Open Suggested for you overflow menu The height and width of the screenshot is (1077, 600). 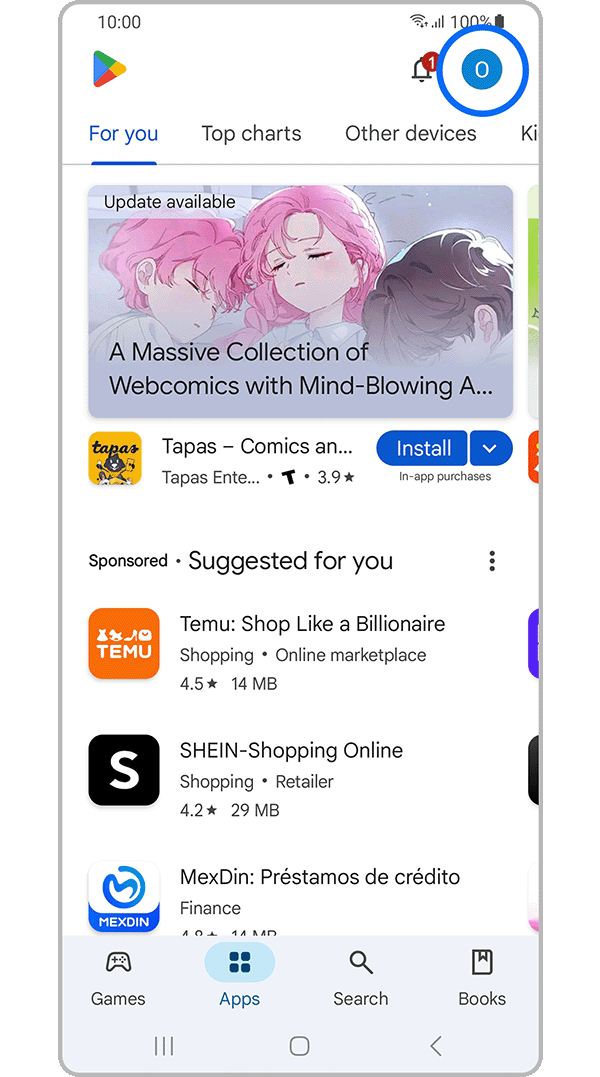click(492, 561)
